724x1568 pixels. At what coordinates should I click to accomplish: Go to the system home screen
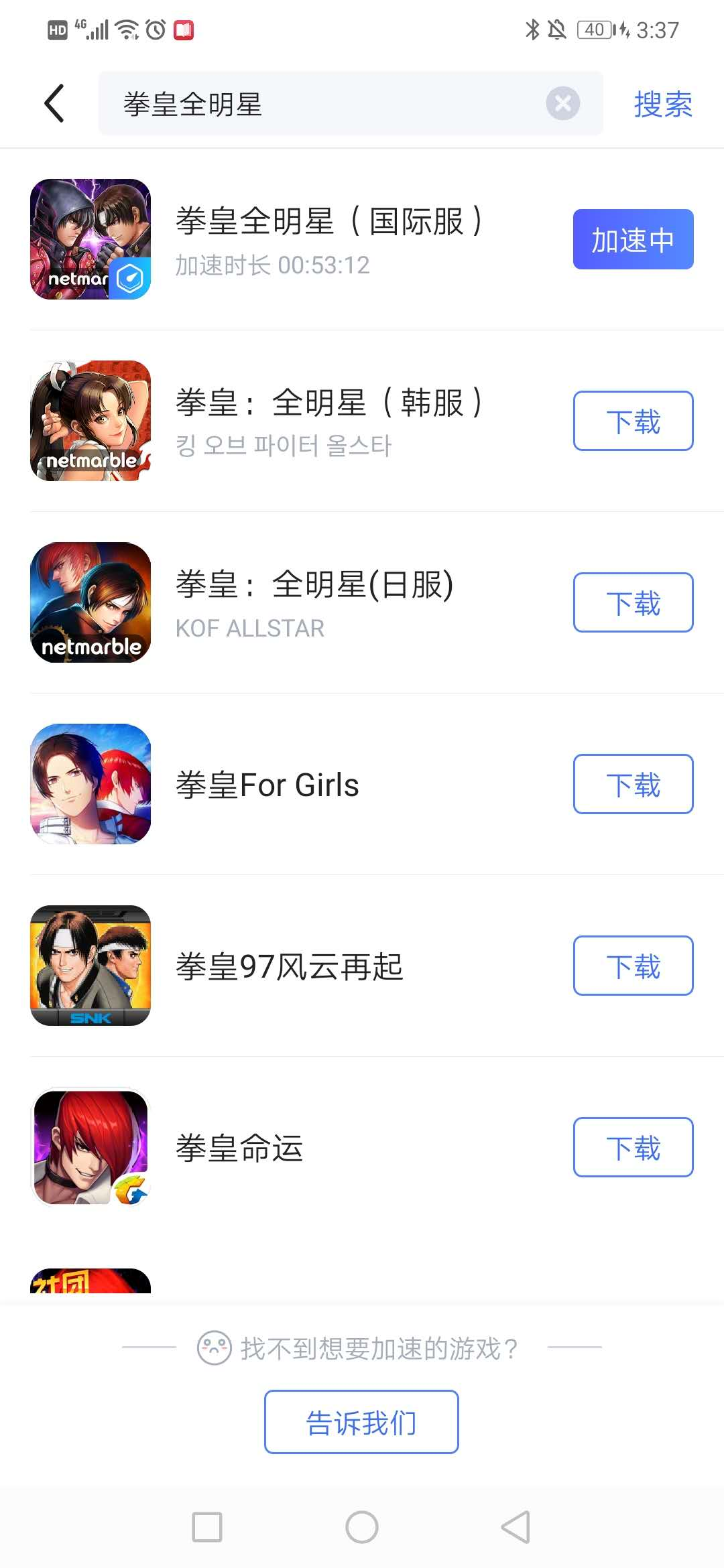coord(362,1527)
